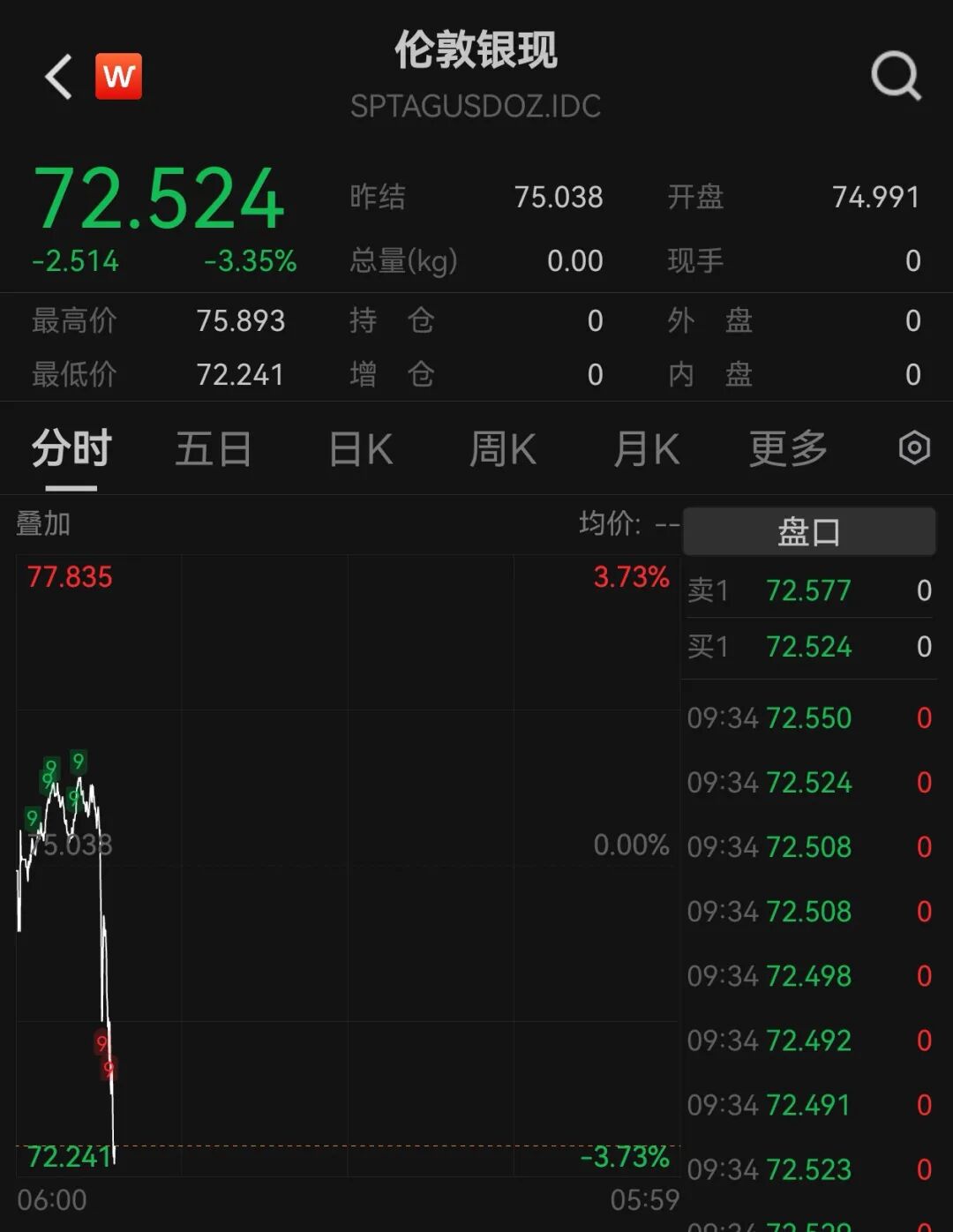Expand the 更多 chart options
The height and width of the screenshot is (1232, 953).
pos(788,449)
